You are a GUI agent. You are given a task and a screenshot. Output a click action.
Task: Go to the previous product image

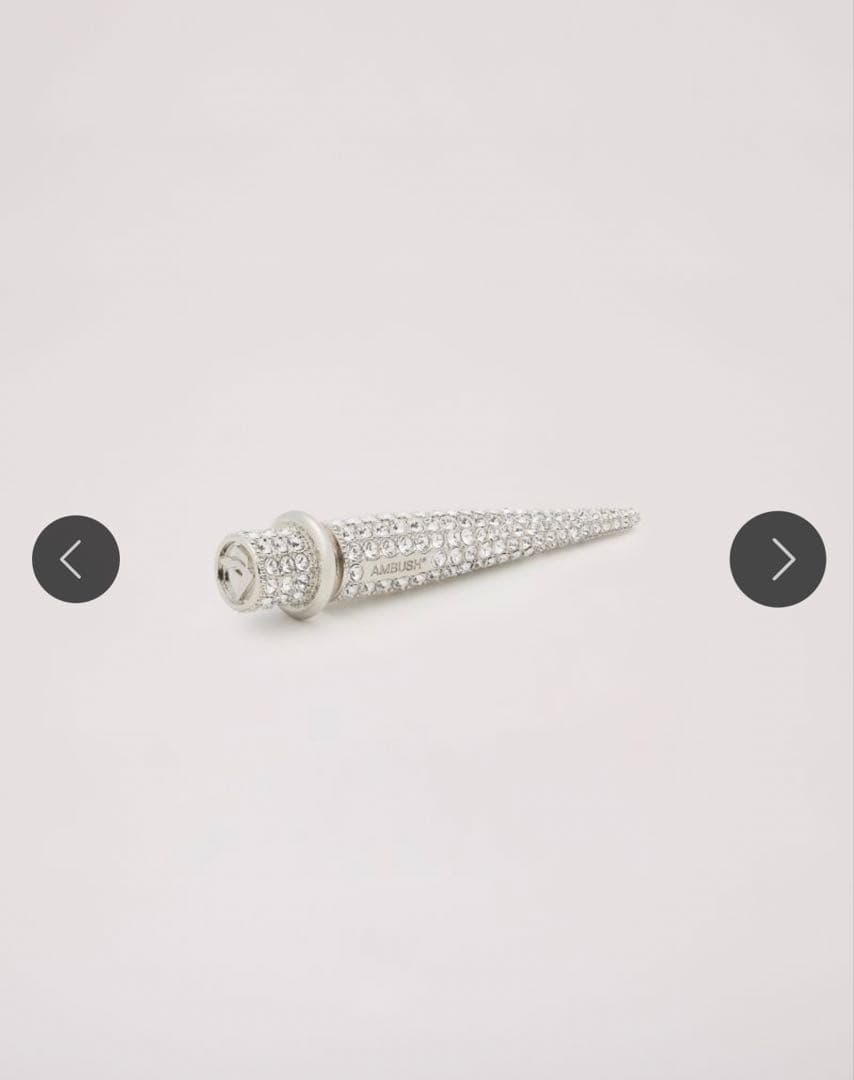pyautogui.click(x=76, y=559)
